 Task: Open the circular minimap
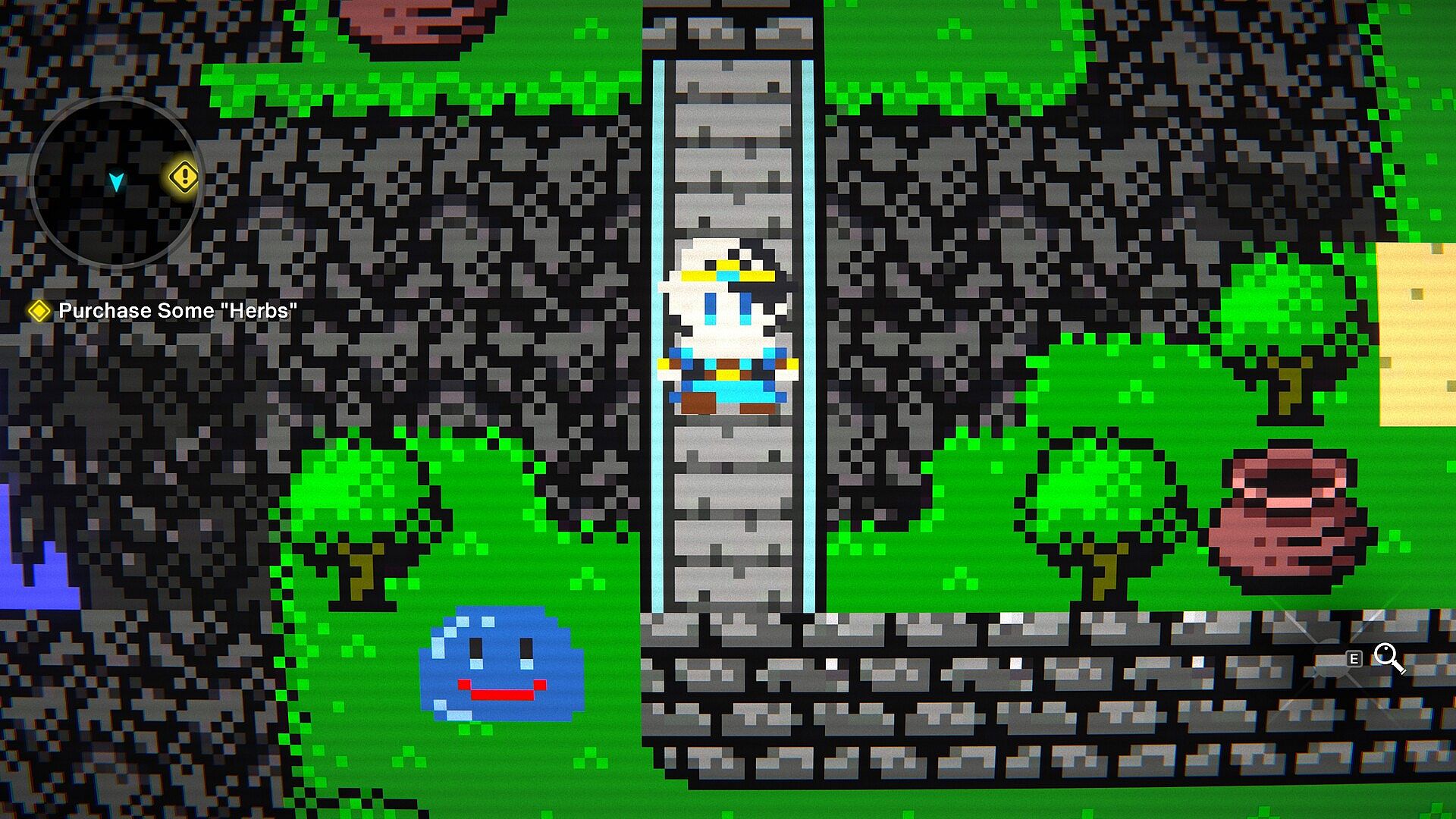tap(115, 182)
